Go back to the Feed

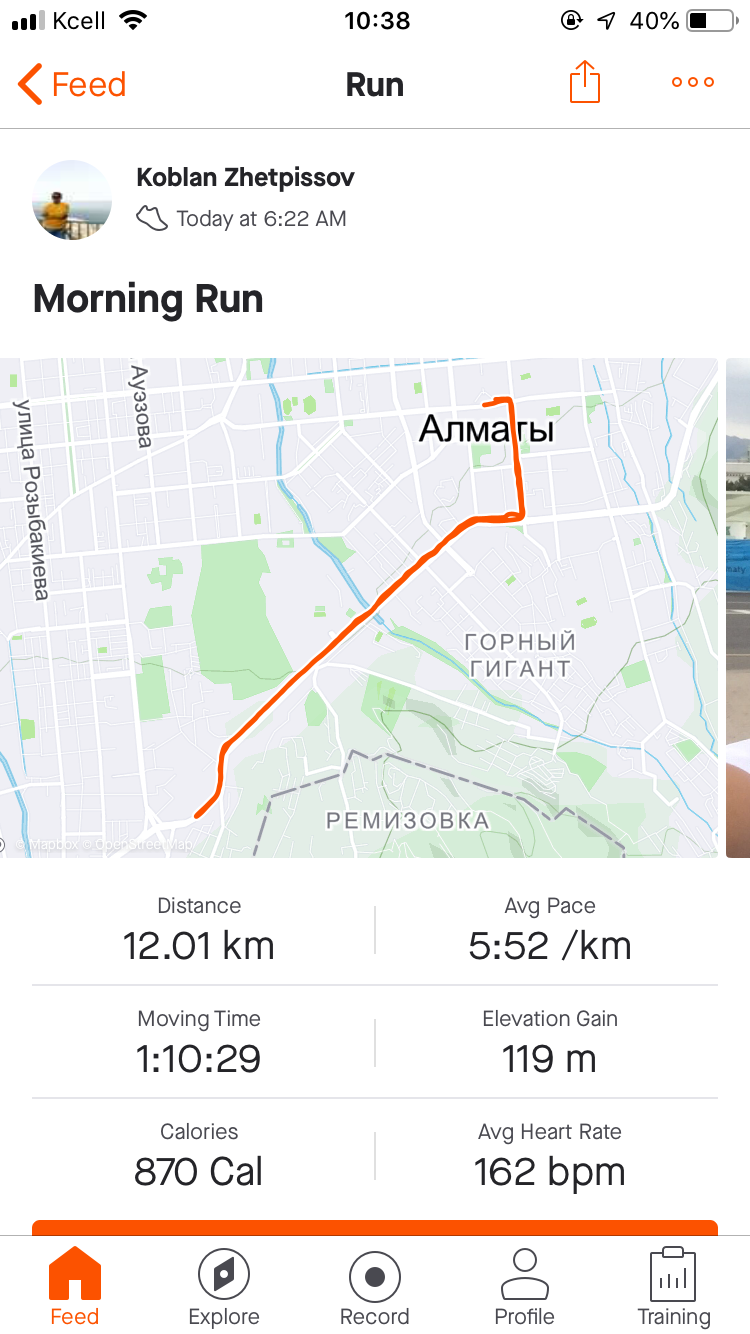point(72,85)
